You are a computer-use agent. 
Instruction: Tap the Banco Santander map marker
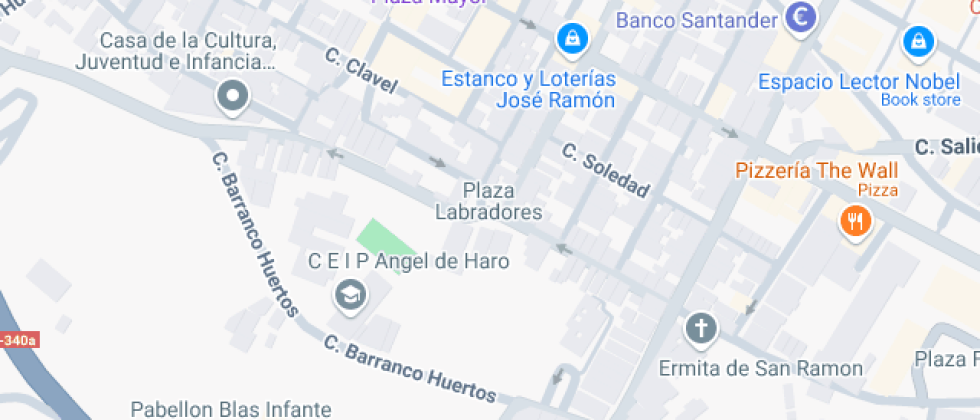(x=800, y=17)
